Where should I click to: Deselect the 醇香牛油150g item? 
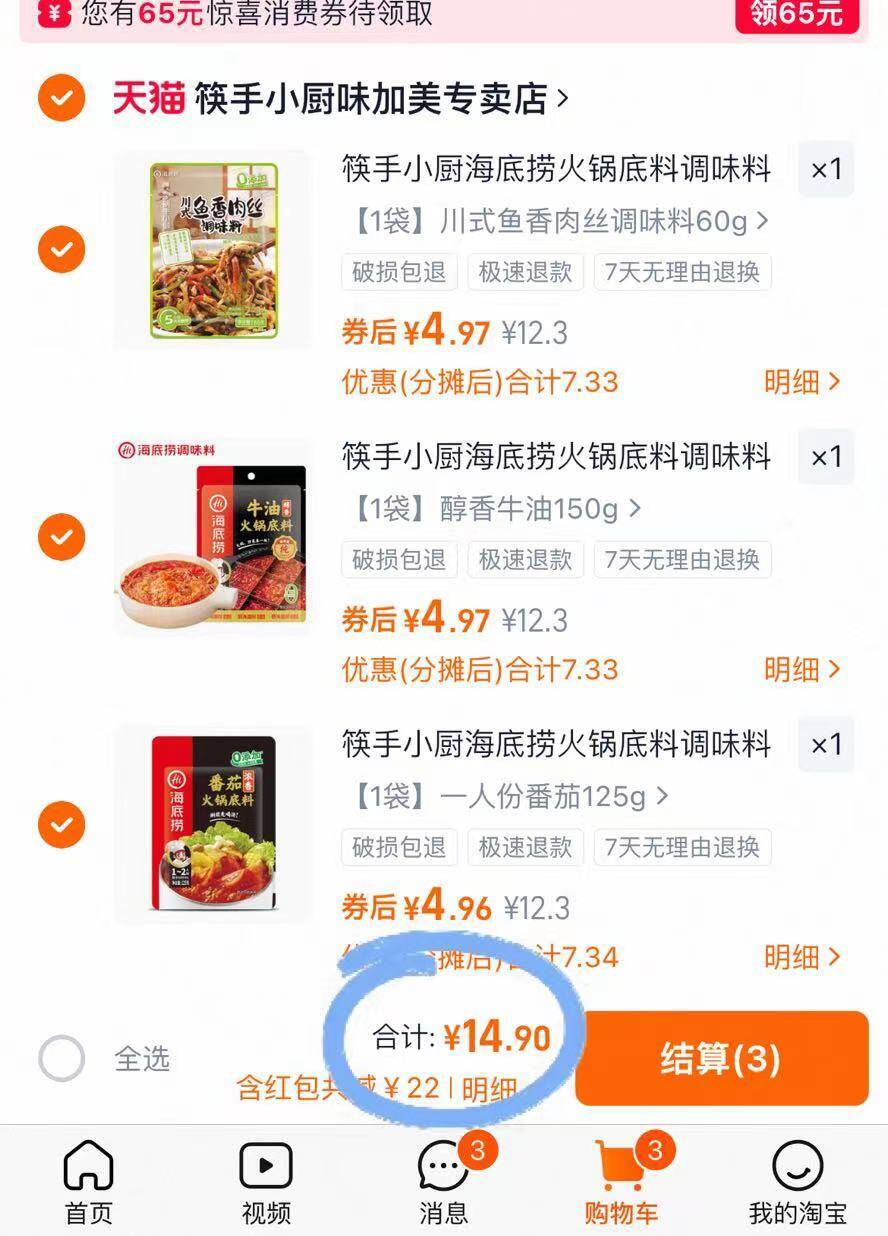coord(61,537)
